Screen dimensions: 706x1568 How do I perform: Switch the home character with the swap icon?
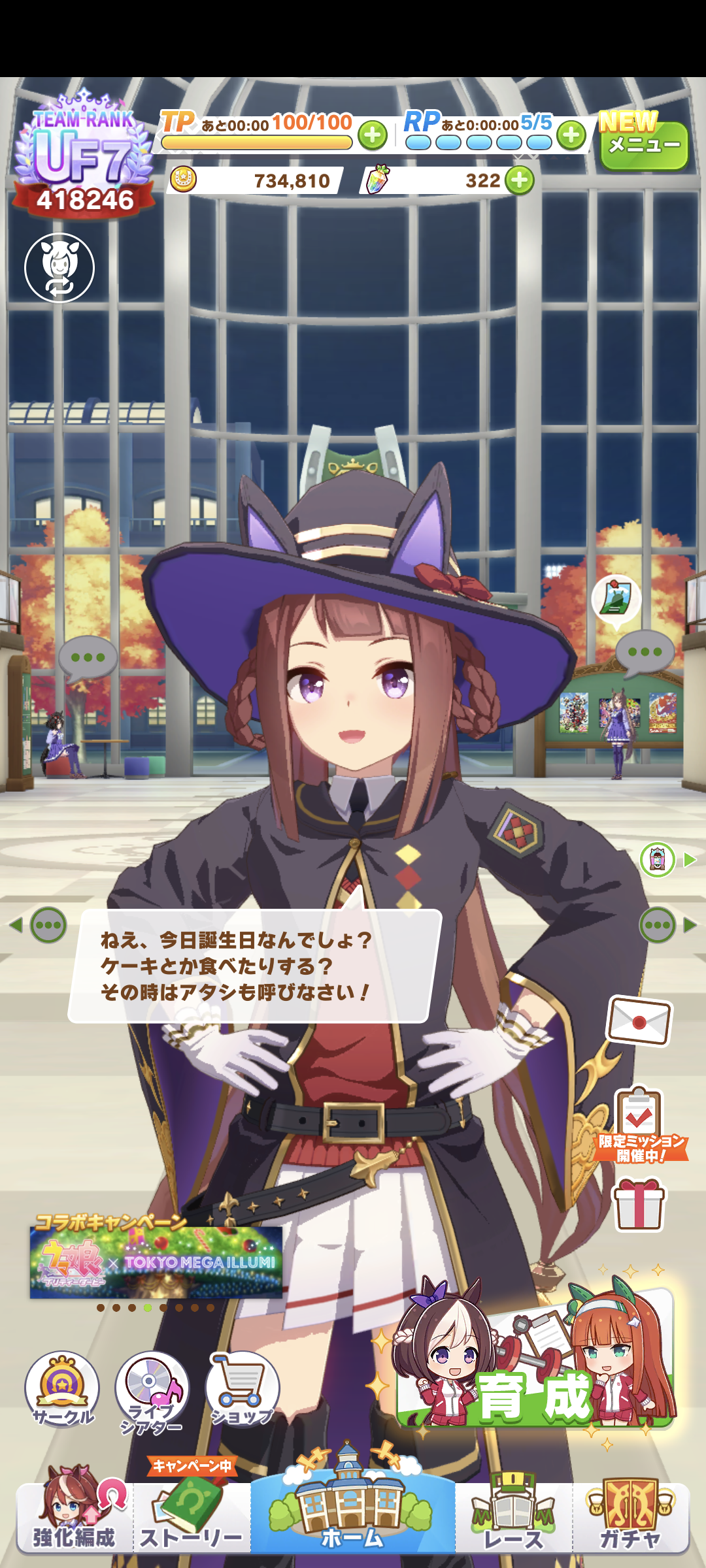(x=59, y=268)
